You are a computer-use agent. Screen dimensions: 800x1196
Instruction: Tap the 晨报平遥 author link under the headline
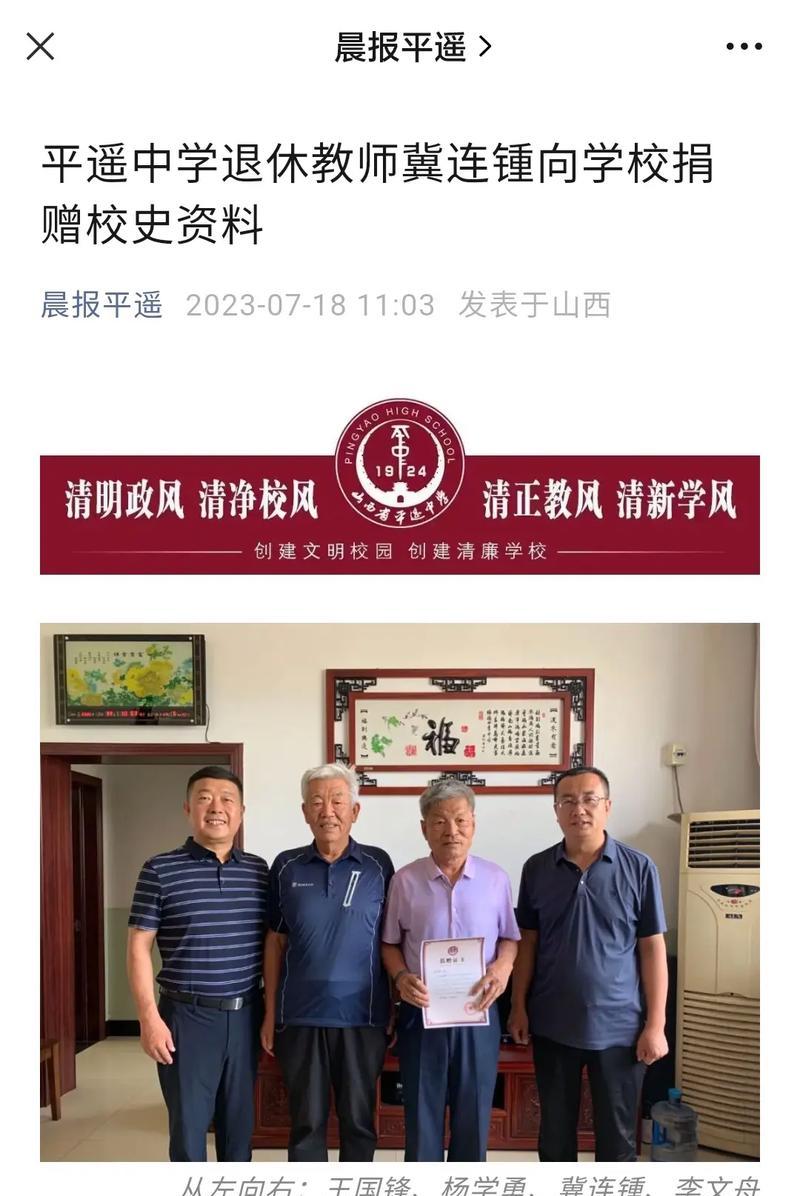[101, 304]
